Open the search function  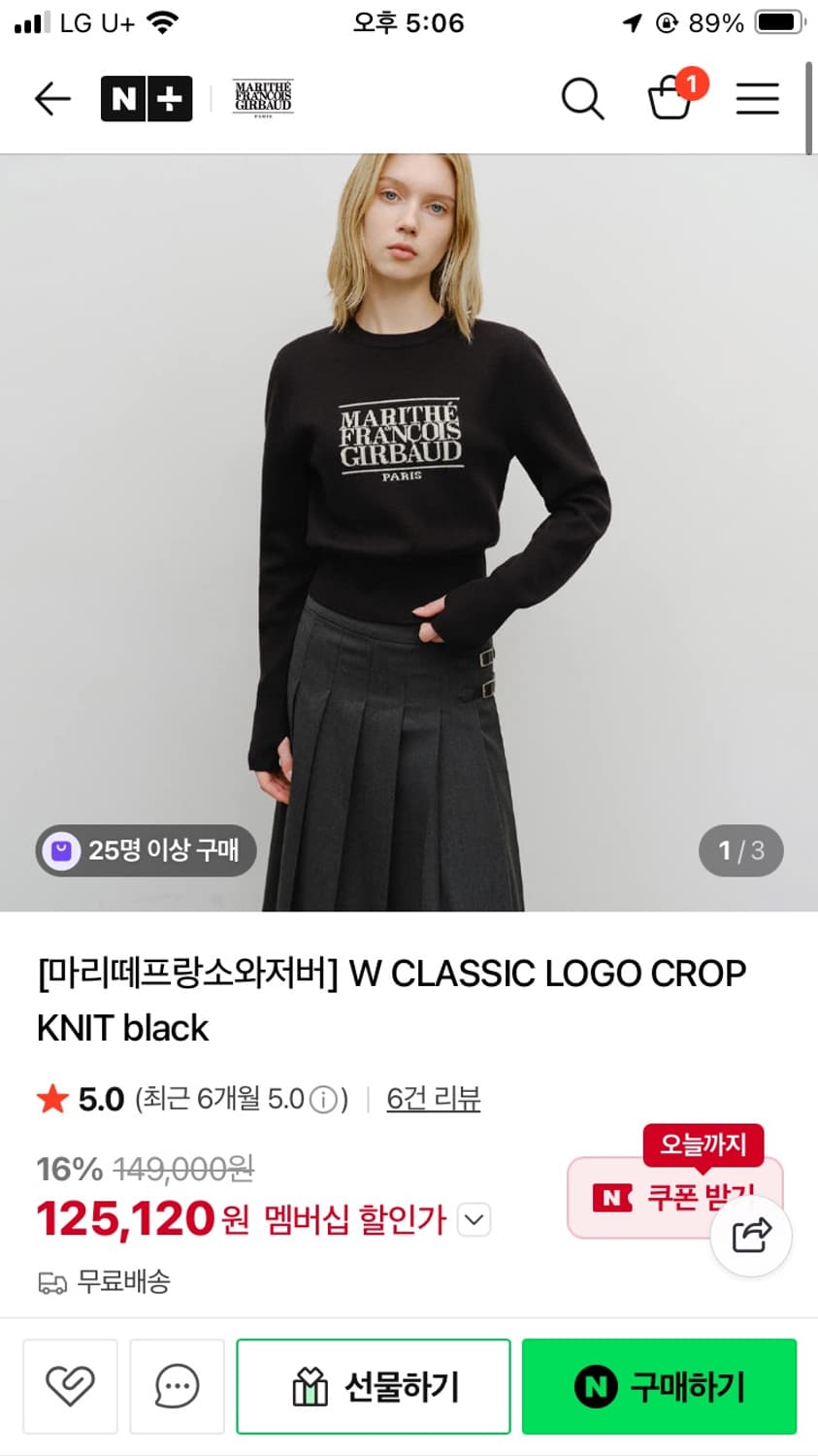coord(582,98)
